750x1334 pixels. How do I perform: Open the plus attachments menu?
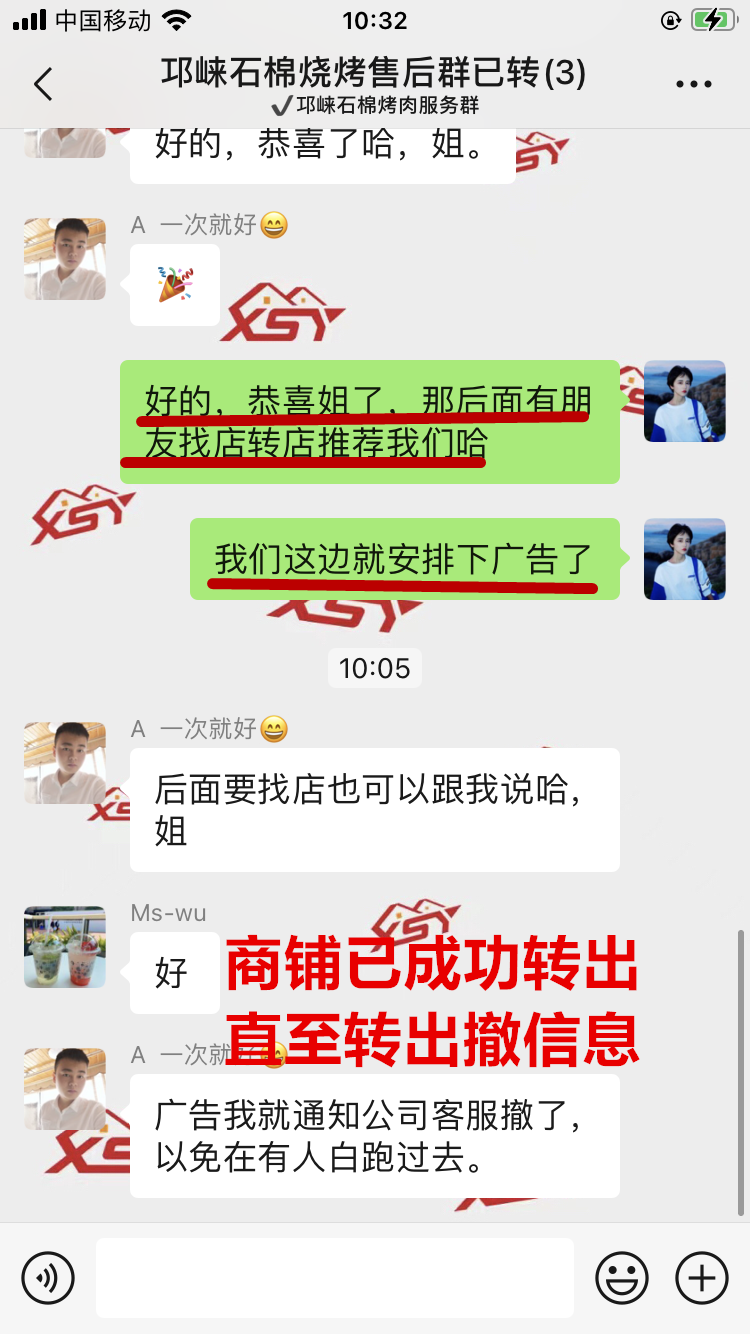[x=702, y=1277]
